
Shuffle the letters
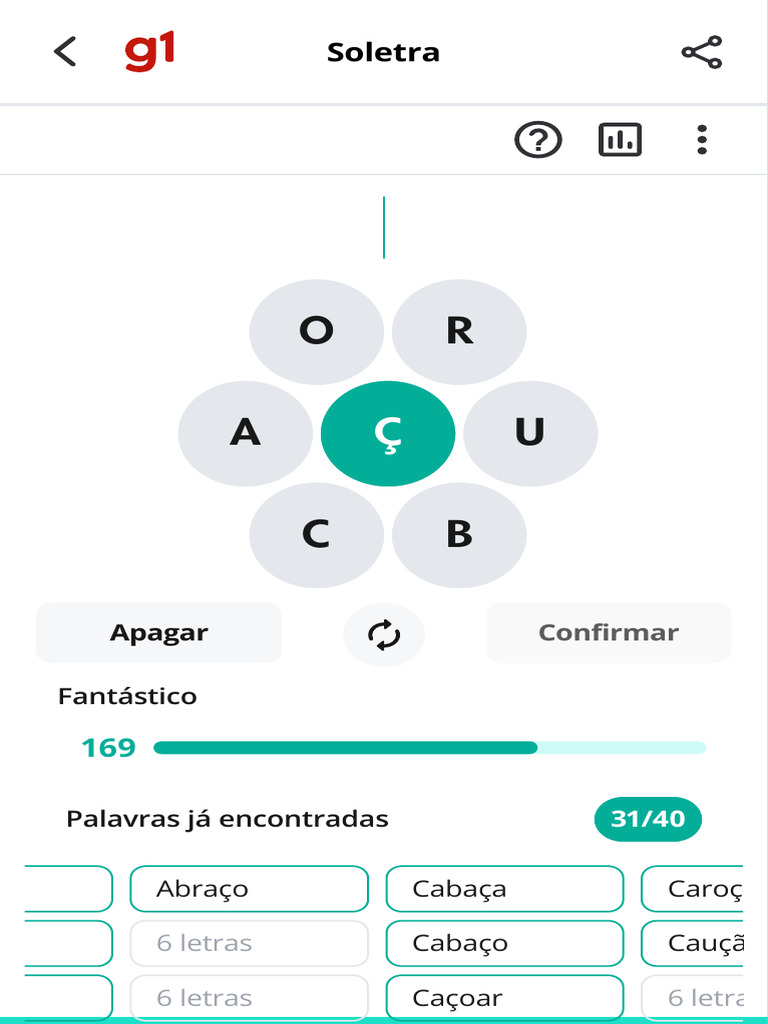pyautogui.click(x=384, y=635)
